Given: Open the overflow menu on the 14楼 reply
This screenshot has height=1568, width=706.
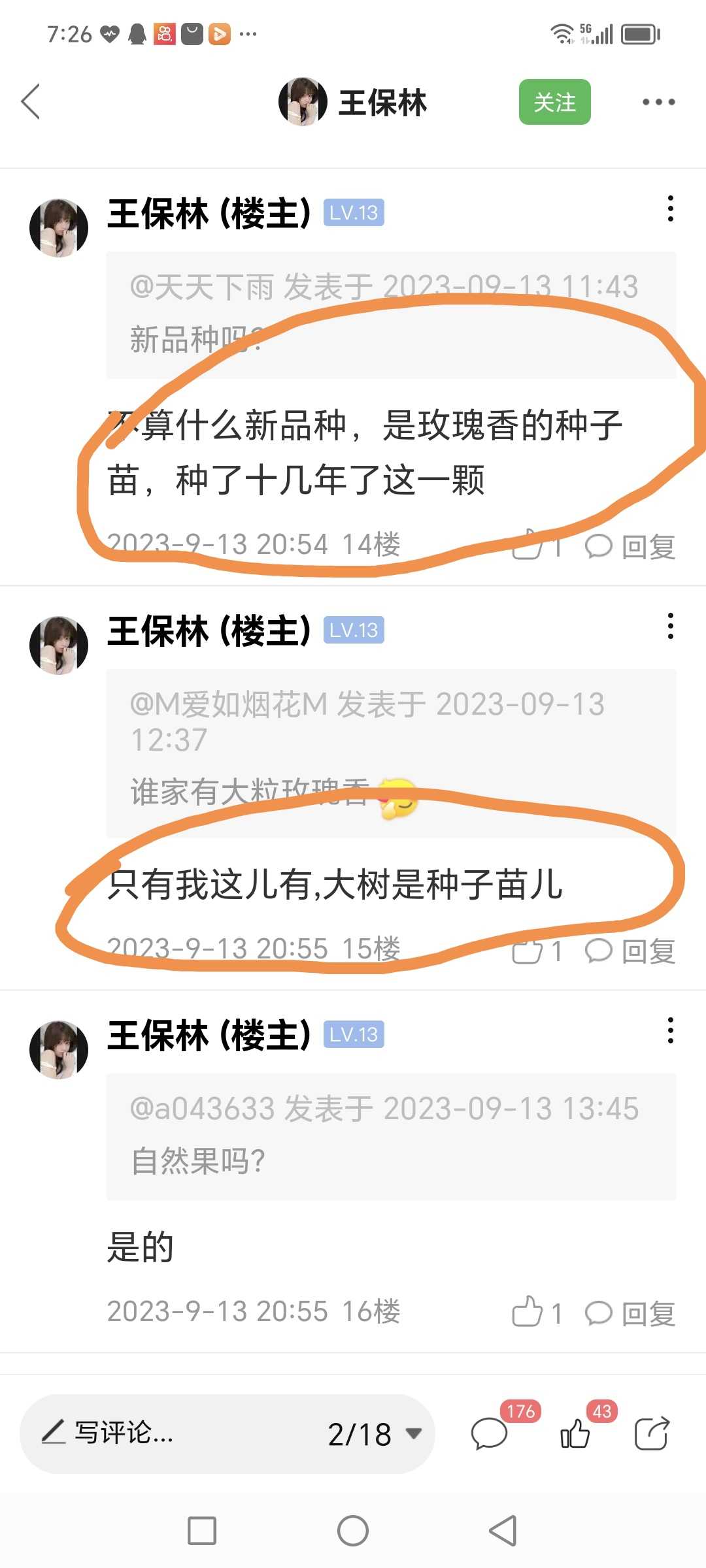Looking at the screenshot, I should pos(670,209).
